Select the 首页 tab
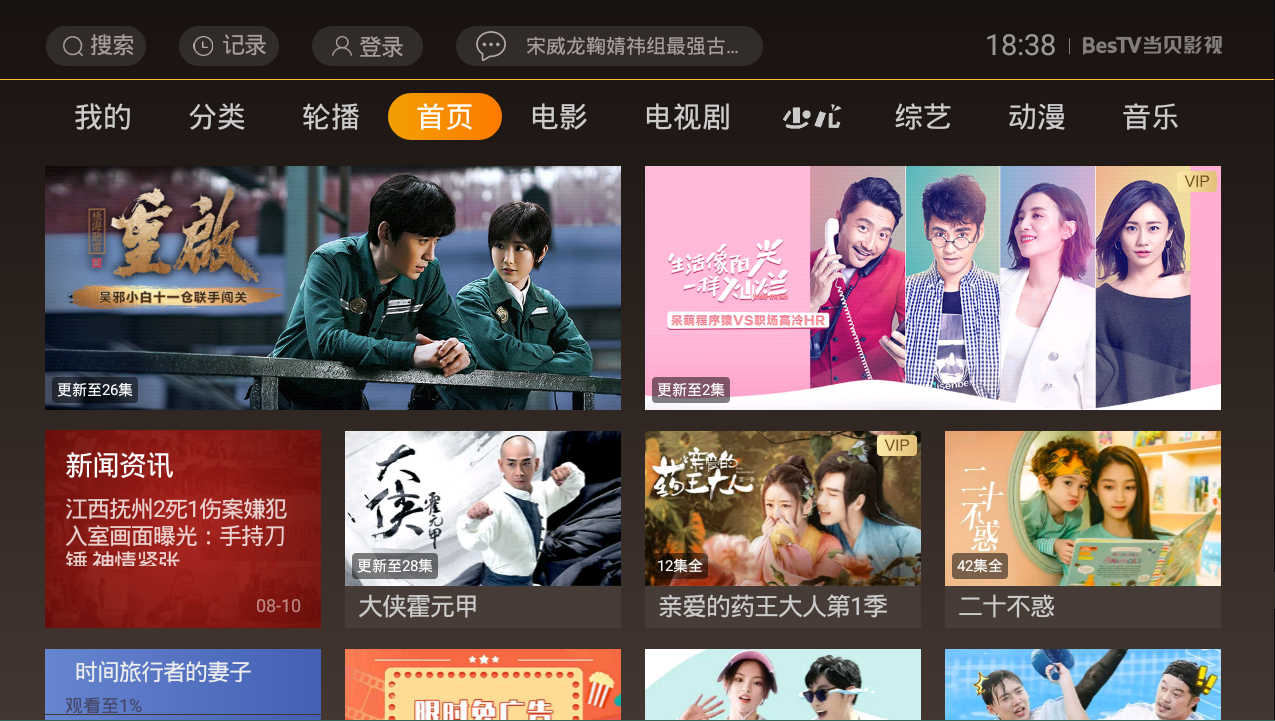Image resolution: width=1275 pixels, height=721 pixels. (445, 117)
